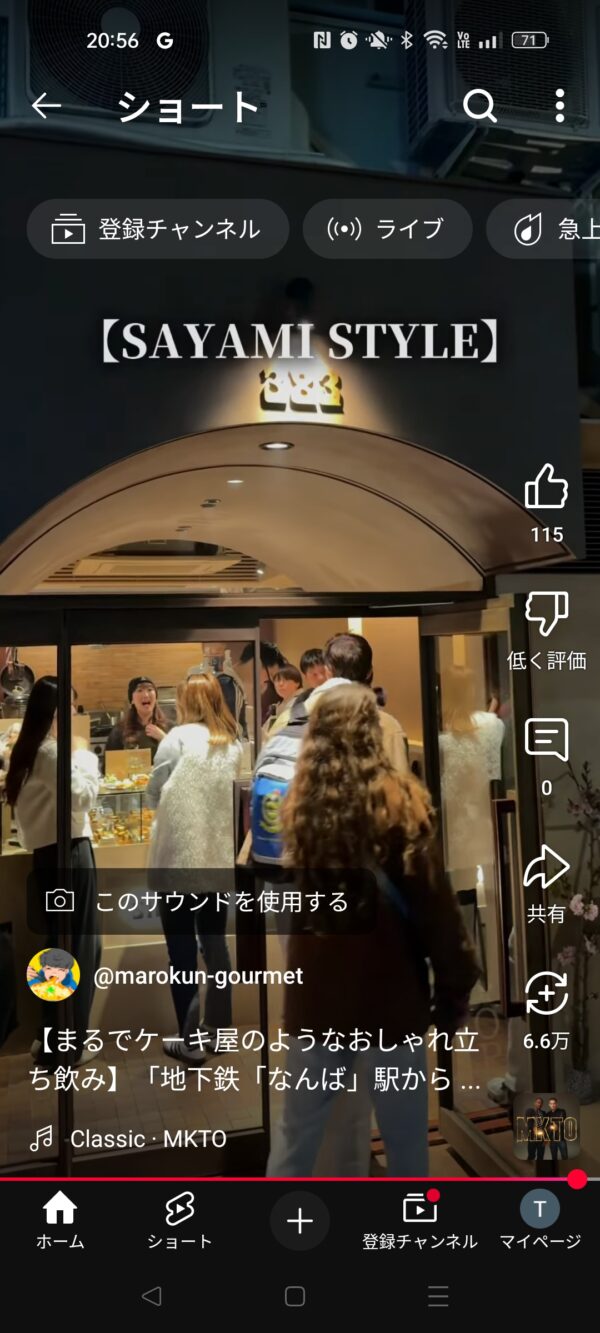The height and width of the screenshot is (1333, 600).
Task: Tap the remix button showing 6.6万
Action: click(546, 995)
